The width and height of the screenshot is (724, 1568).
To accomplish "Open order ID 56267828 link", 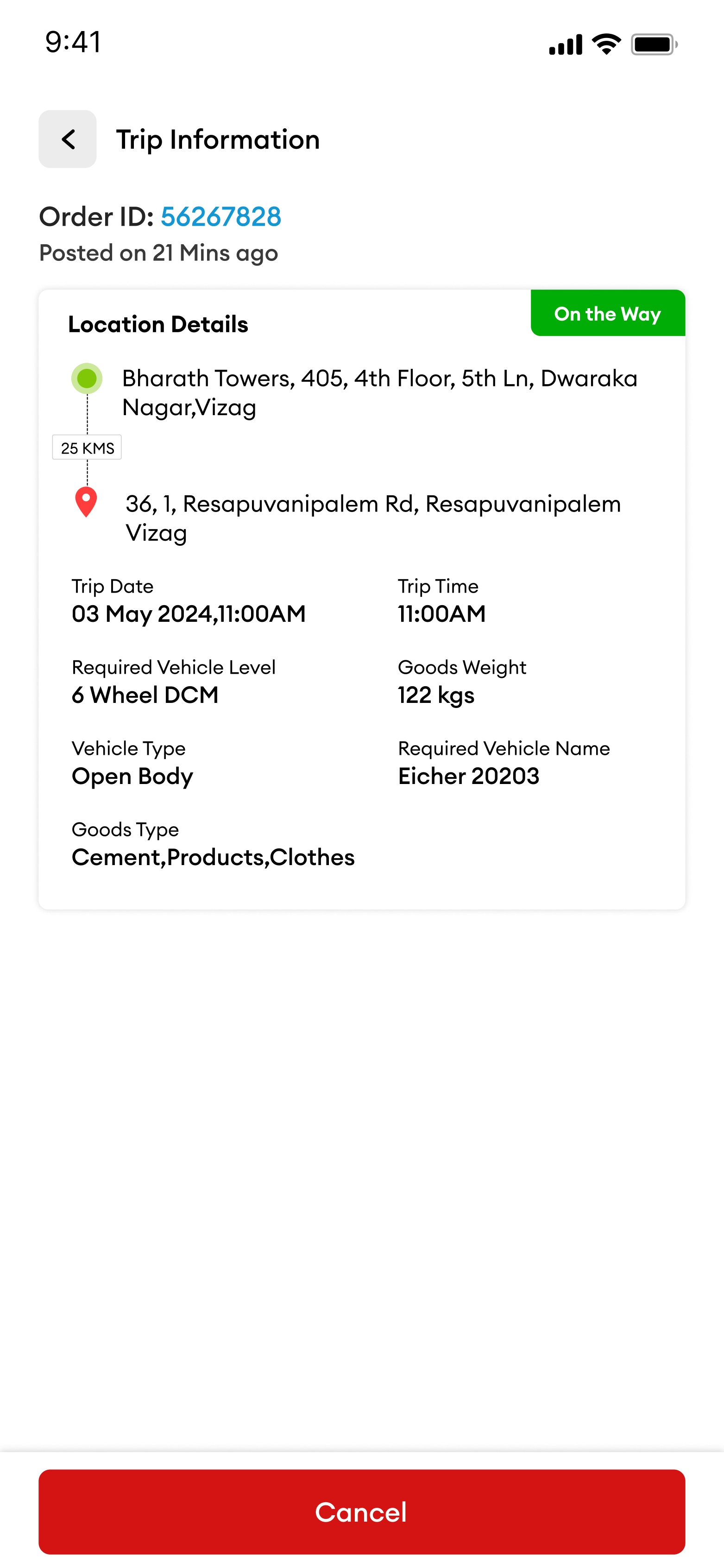I will (x=221, y=217).
